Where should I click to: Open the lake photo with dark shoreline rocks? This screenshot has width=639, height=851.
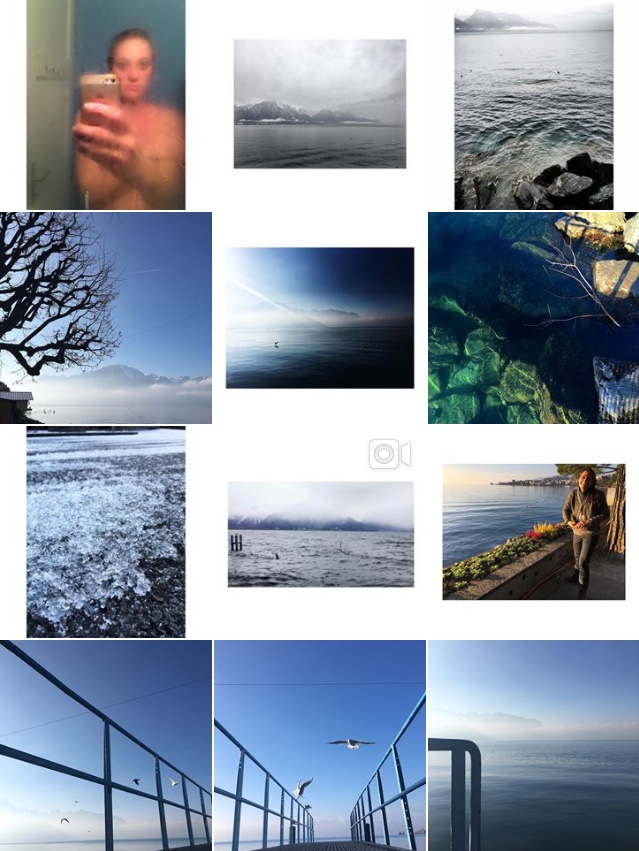point(533,104)
